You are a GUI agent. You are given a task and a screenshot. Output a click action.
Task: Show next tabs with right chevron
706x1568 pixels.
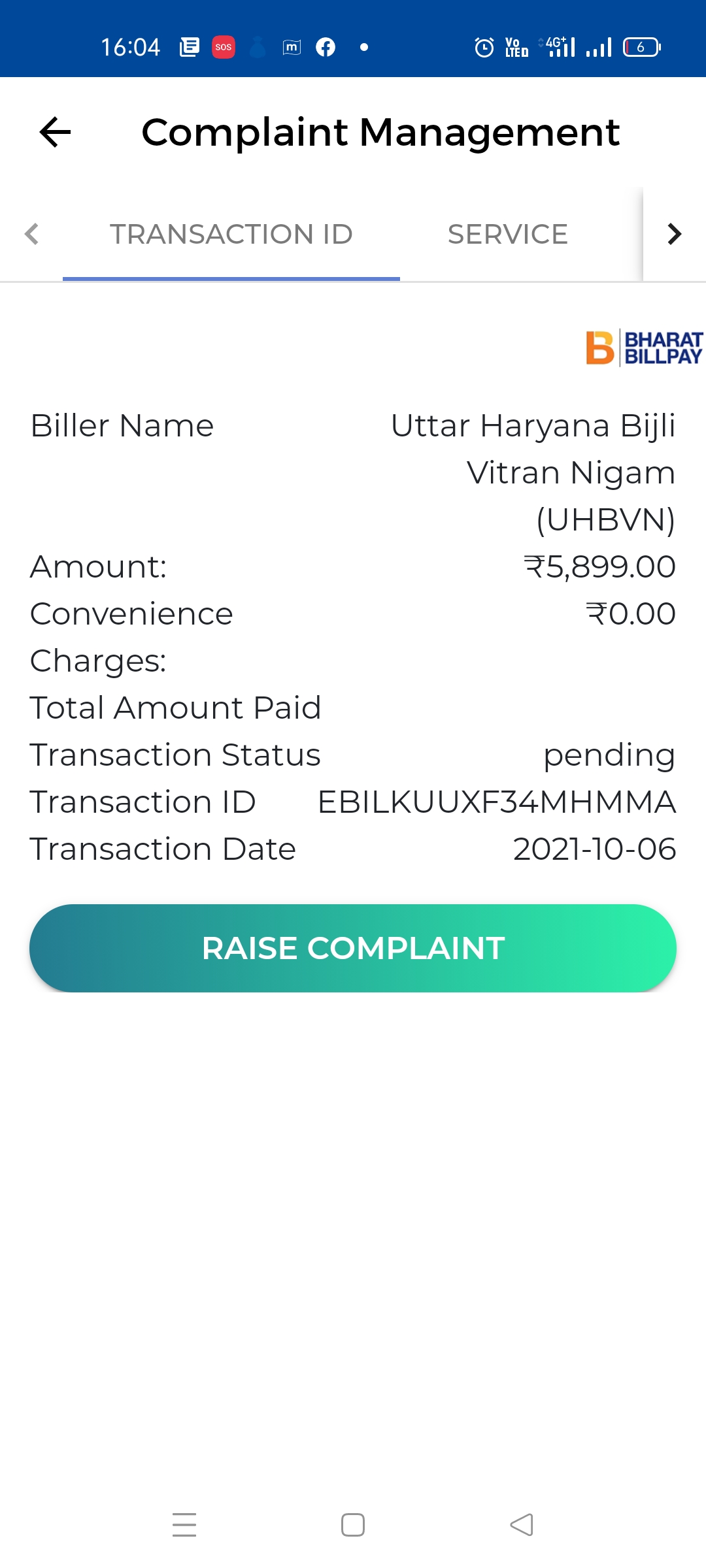click(674, 235)
